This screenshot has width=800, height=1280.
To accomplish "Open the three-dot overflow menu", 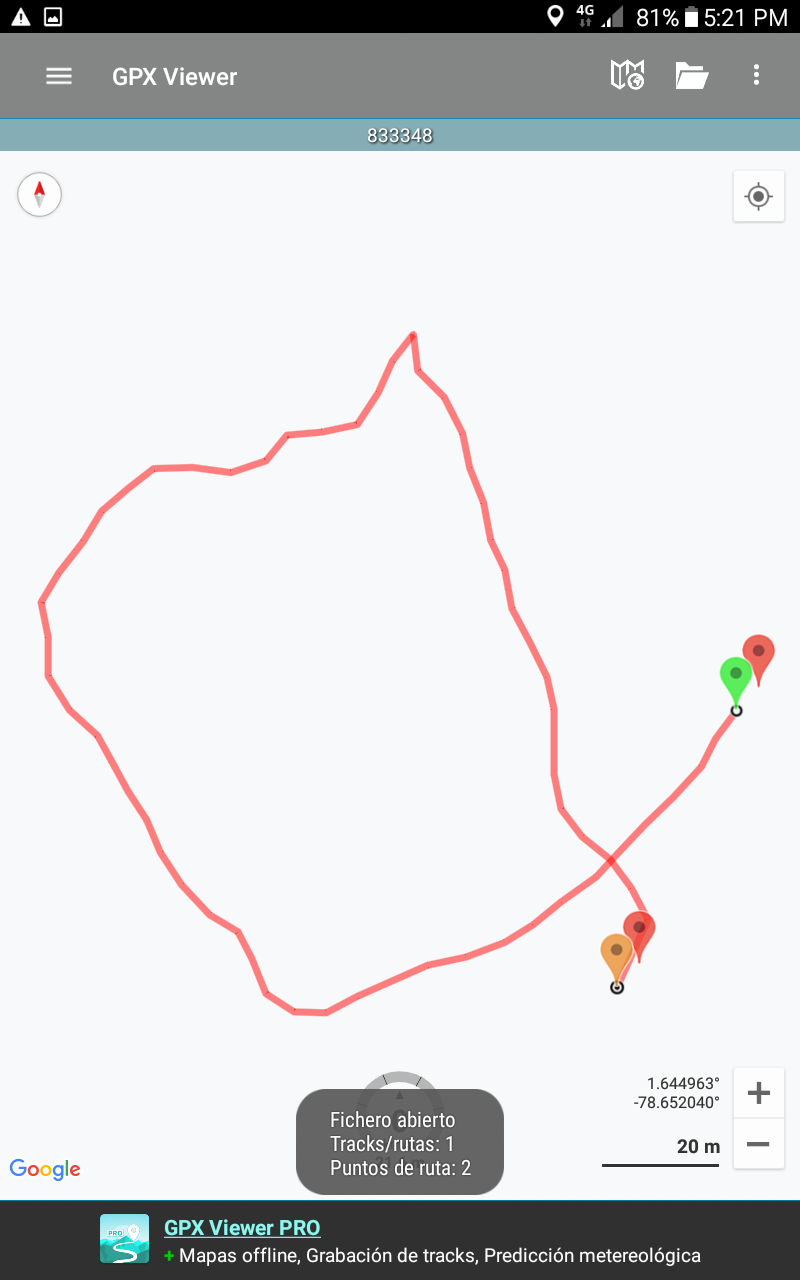I will pyautogui.click(x=756, y=75).
